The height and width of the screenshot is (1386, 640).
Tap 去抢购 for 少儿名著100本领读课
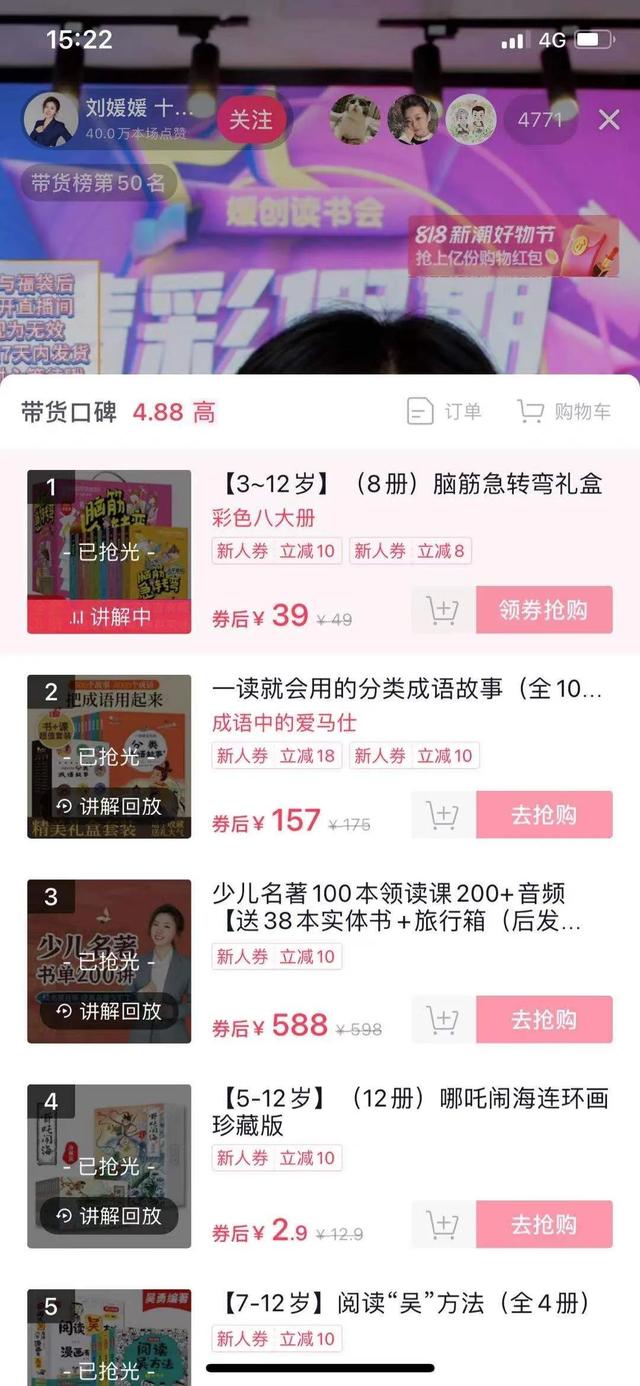coord(543,1020)
